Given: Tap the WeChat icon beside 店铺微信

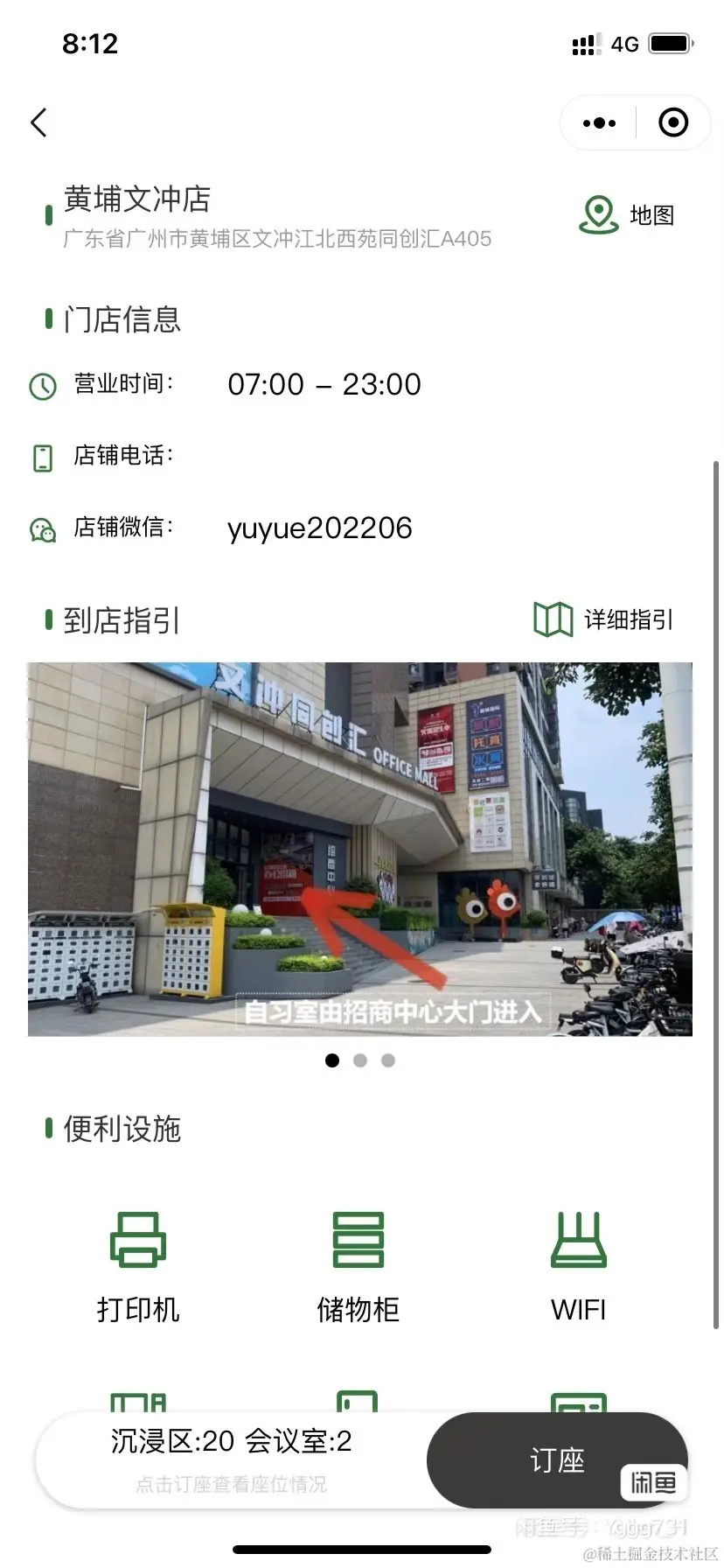Looking at the screenshot, I should tap(42, 528).
